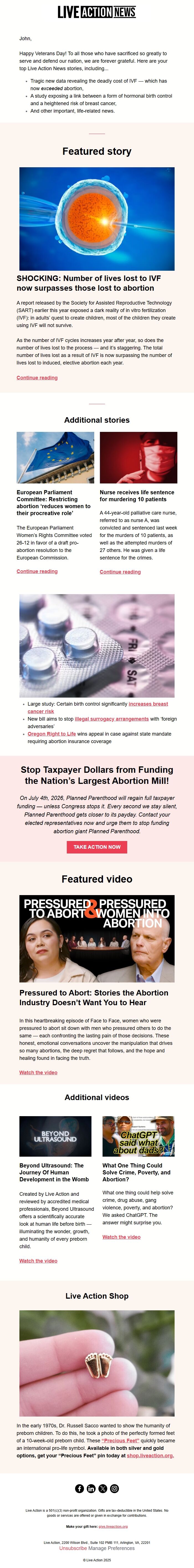Continue reading the nurse life sentence story
194x1568 pixels.
(x=120, y=572)
